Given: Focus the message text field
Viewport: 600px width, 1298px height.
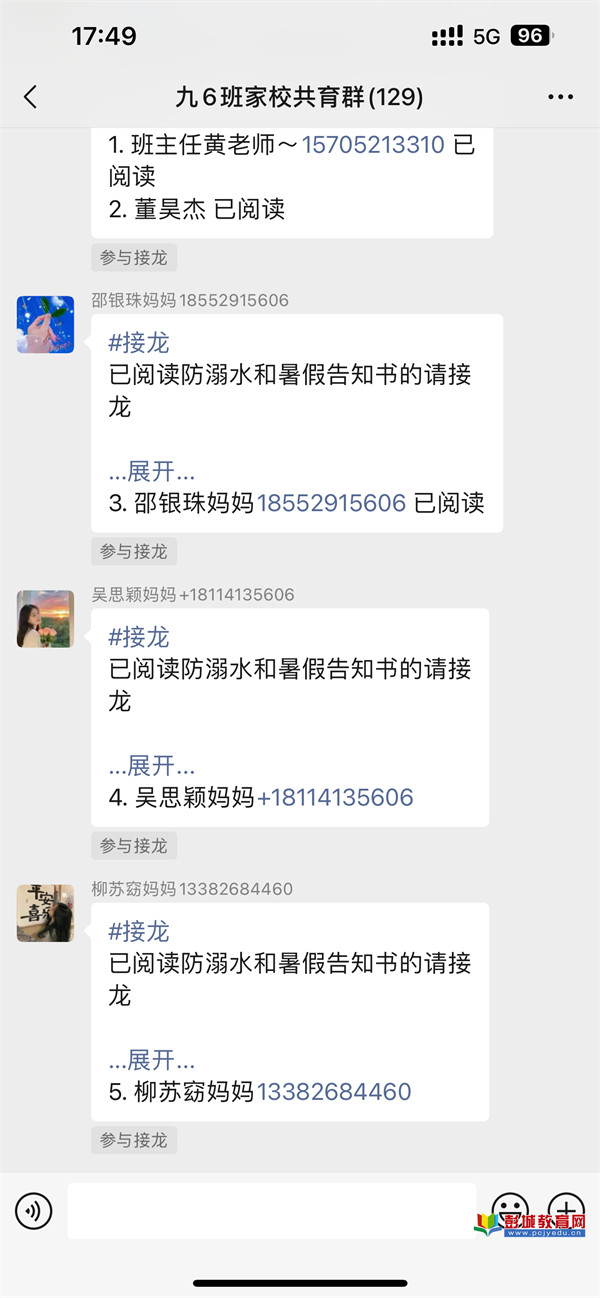Looking at the screenshot, I should [x=272, y=1211].
